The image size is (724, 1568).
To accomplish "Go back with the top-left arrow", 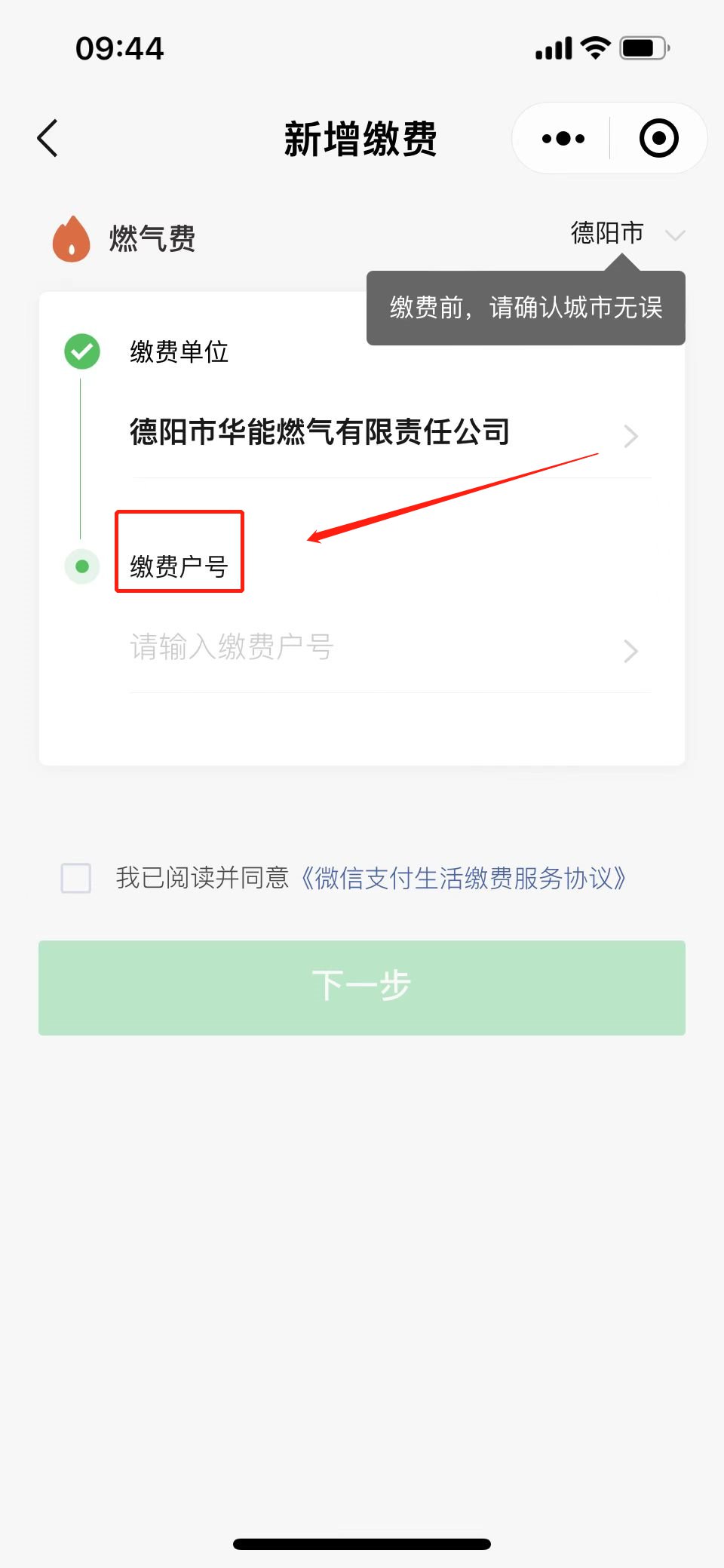I will coord(48,139).
